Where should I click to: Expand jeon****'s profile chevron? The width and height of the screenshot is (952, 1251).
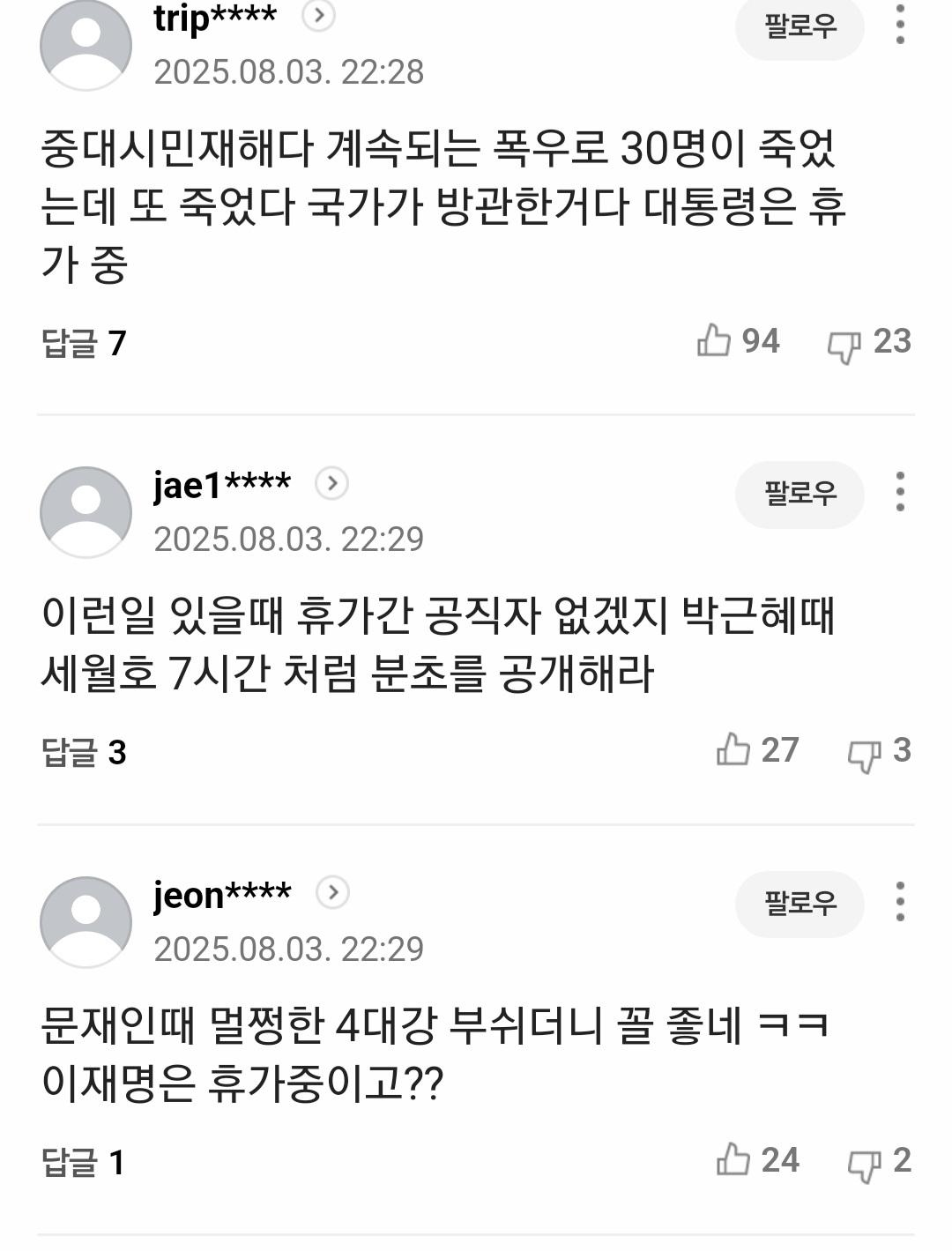tap(331, 891)
